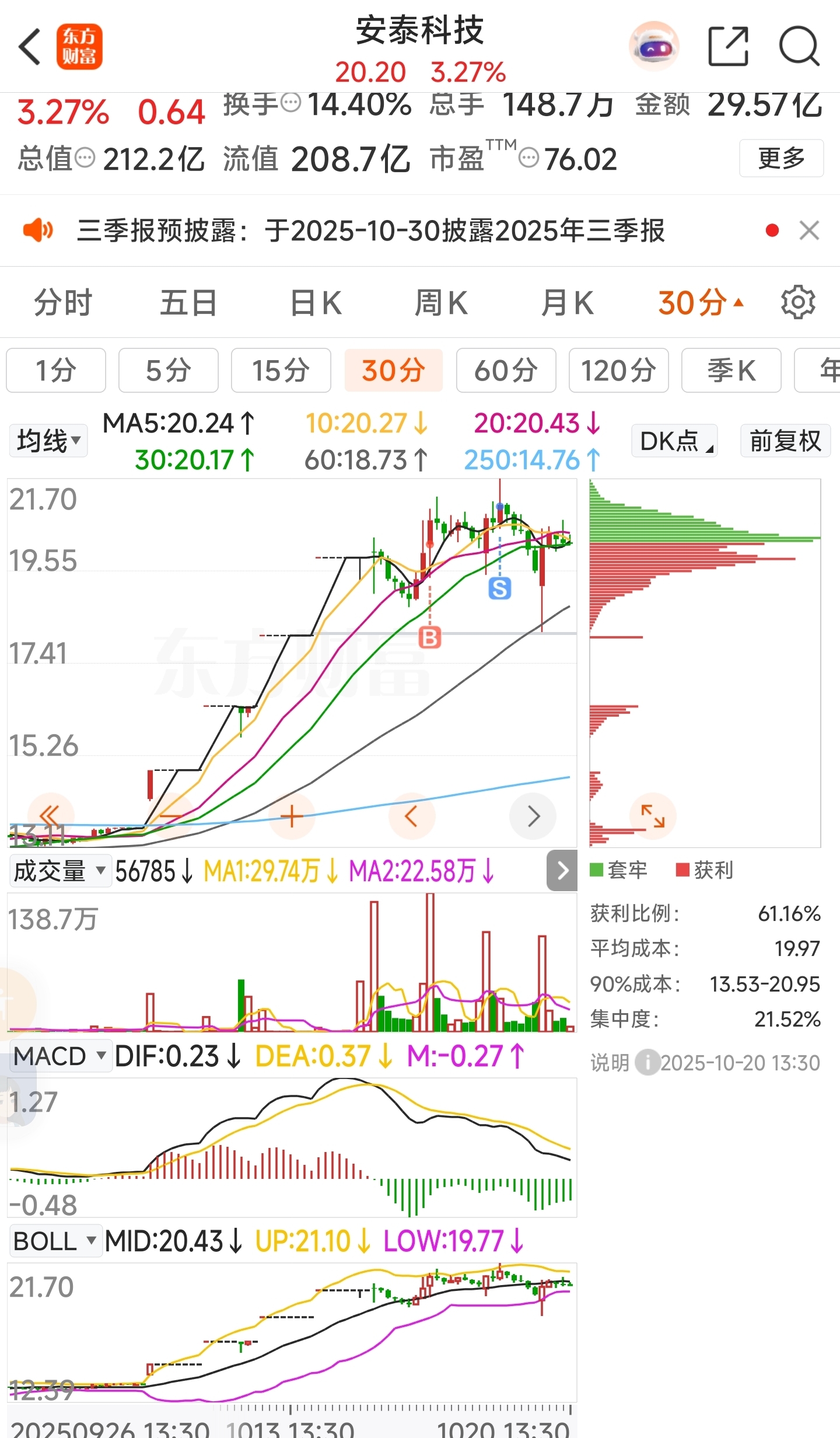Viewport: 840px width, 1438px height.
Task: Select the 60分 period chip
Action: pyautogui.click(x=506, y=371)
